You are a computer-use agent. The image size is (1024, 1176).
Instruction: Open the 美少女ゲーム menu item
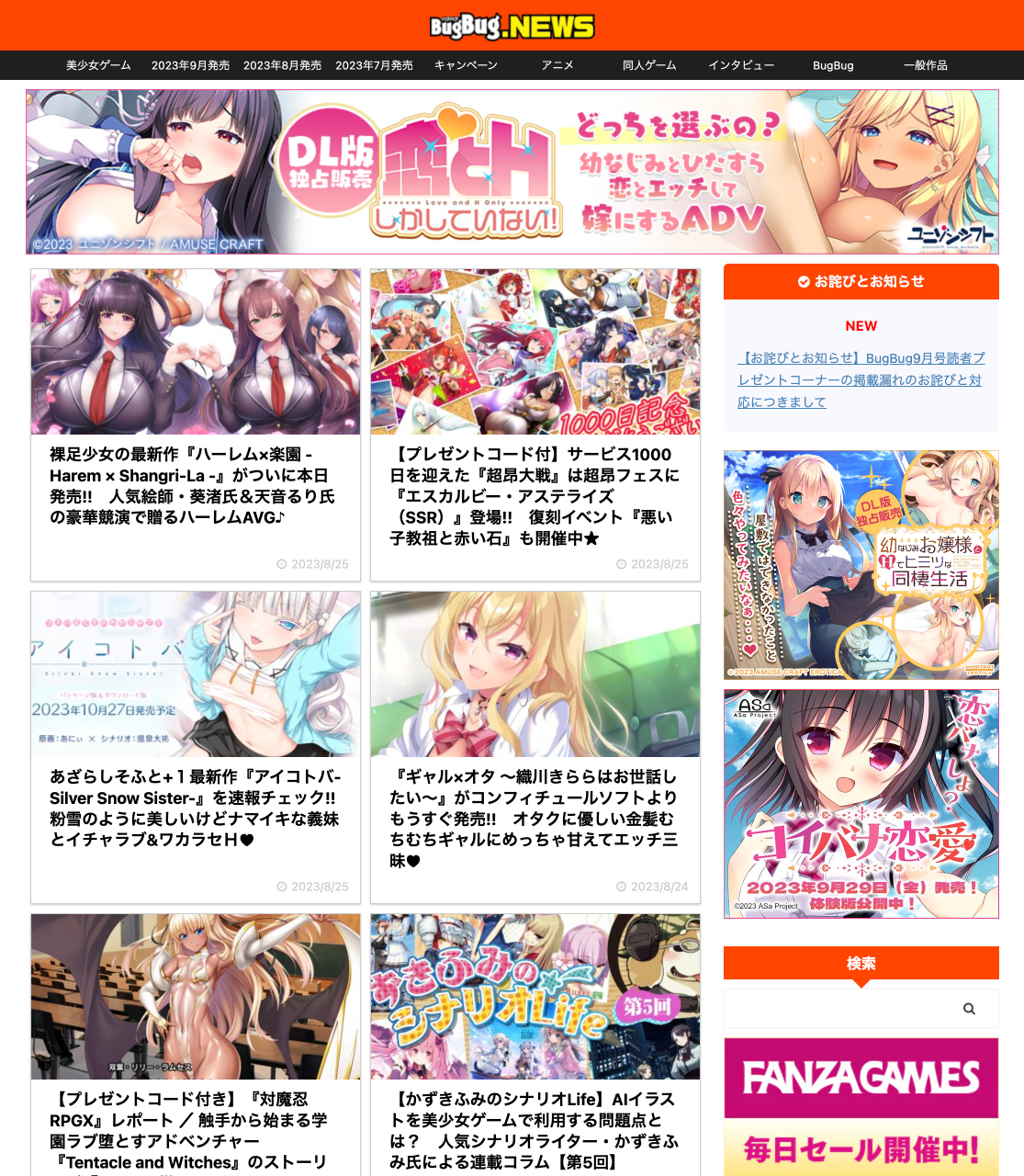pyautogui.click(x=98, y=65)
